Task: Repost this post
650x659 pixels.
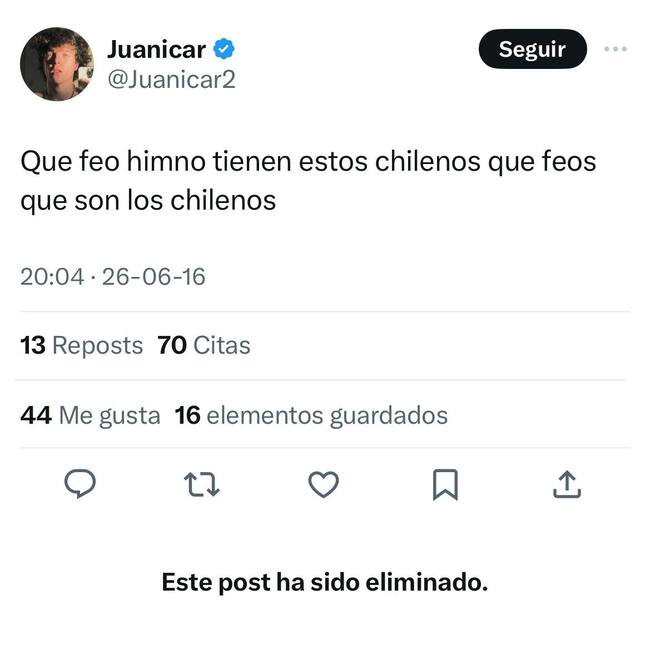Action: 202,485
